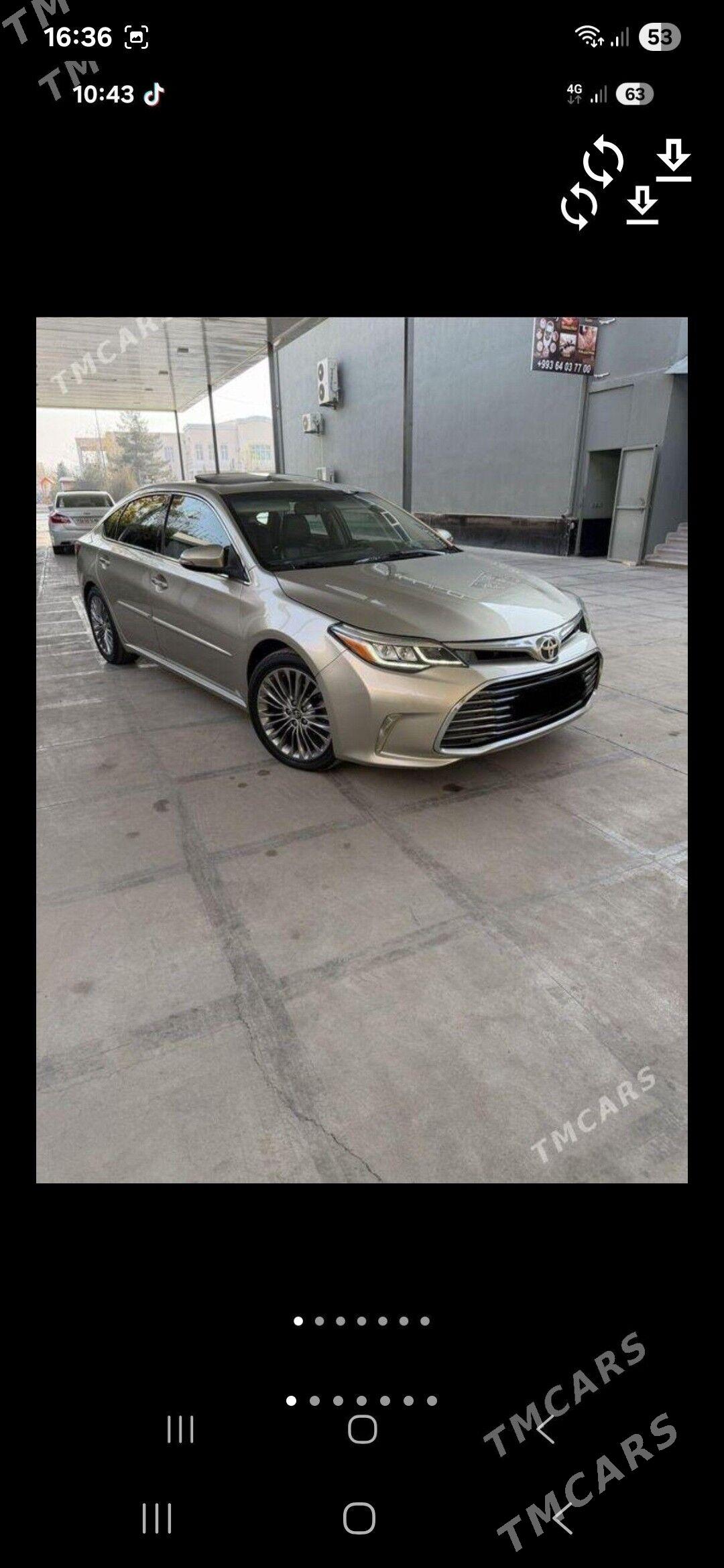Open the recent apps view
Viewport: 724px width, 1568px height.
coord(157,1518)
